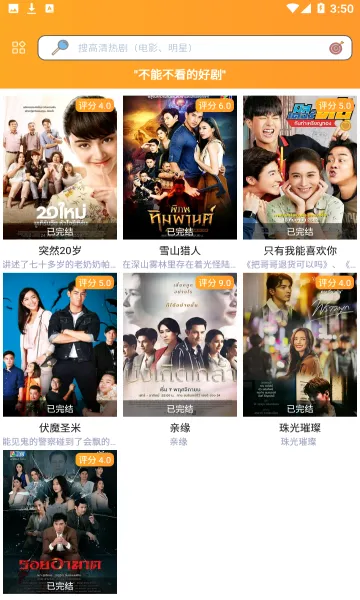Open the last poster rated 4.0 at bottom
The width and height of the screenshot is (360, 600).
(x=60, y=522)
